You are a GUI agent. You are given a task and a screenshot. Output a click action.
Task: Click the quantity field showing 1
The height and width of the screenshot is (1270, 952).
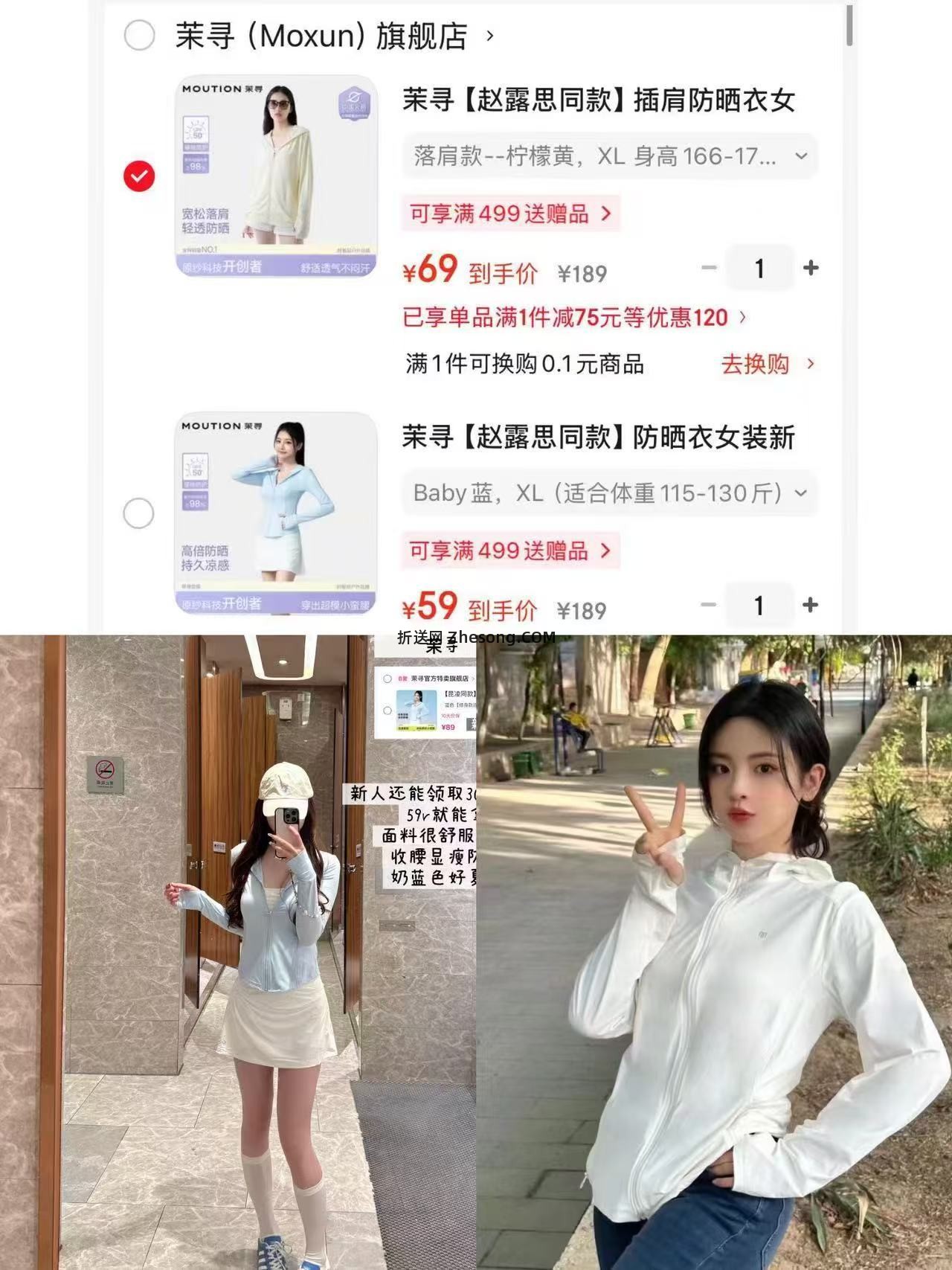click(x=759, y=269)
